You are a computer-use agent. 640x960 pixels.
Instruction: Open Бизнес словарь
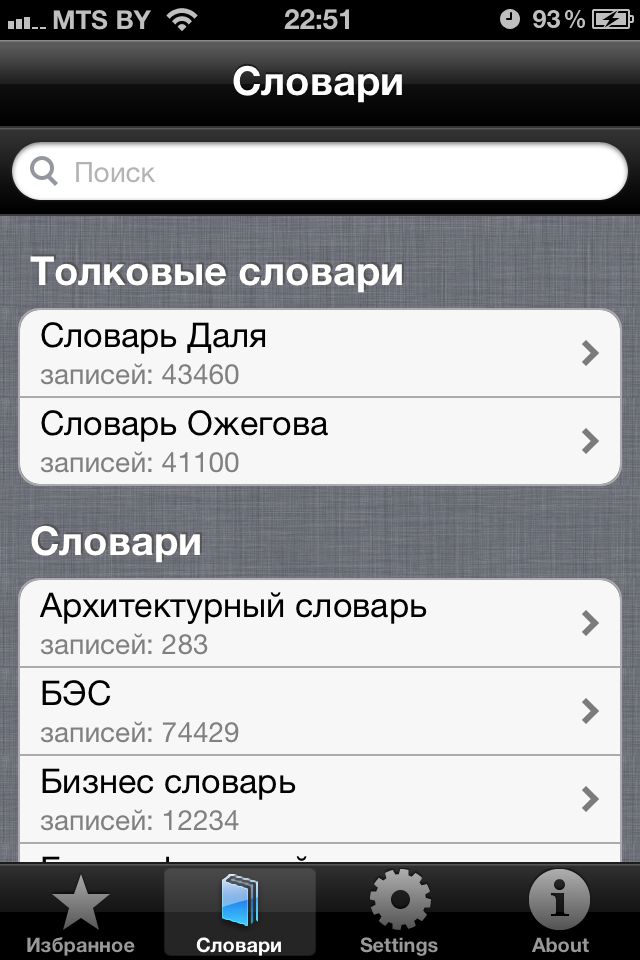(x=320, y=799)
